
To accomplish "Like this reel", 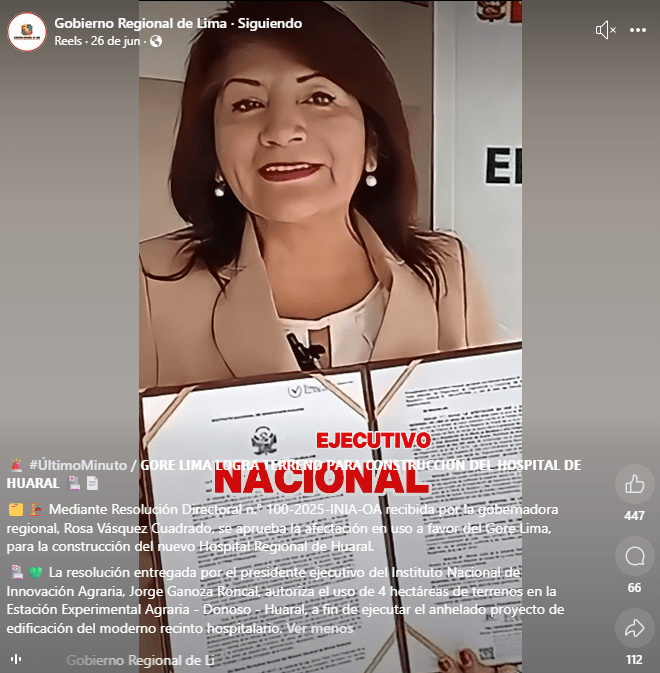I will point(634,486).
